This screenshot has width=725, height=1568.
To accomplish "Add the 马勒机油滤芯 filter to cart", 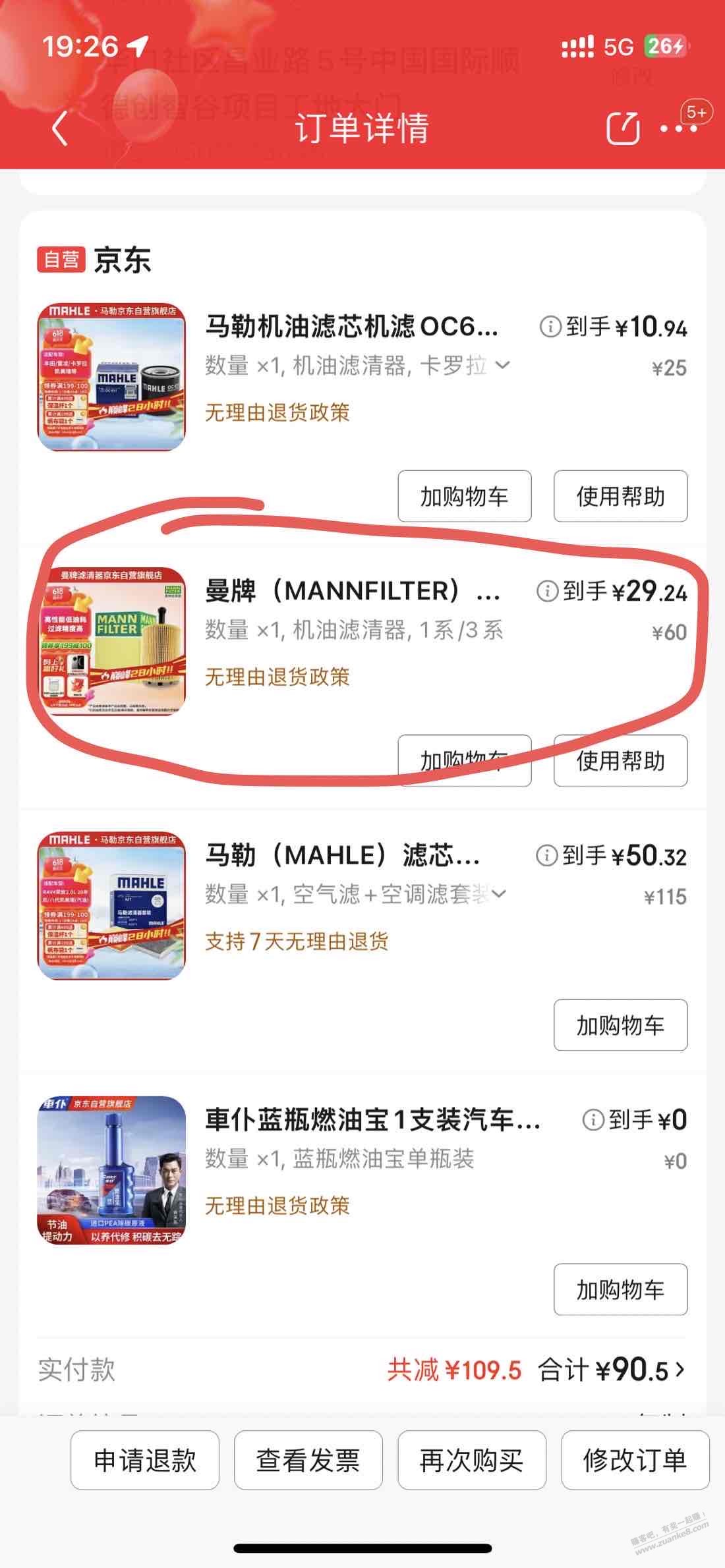I will coord(465,496).
